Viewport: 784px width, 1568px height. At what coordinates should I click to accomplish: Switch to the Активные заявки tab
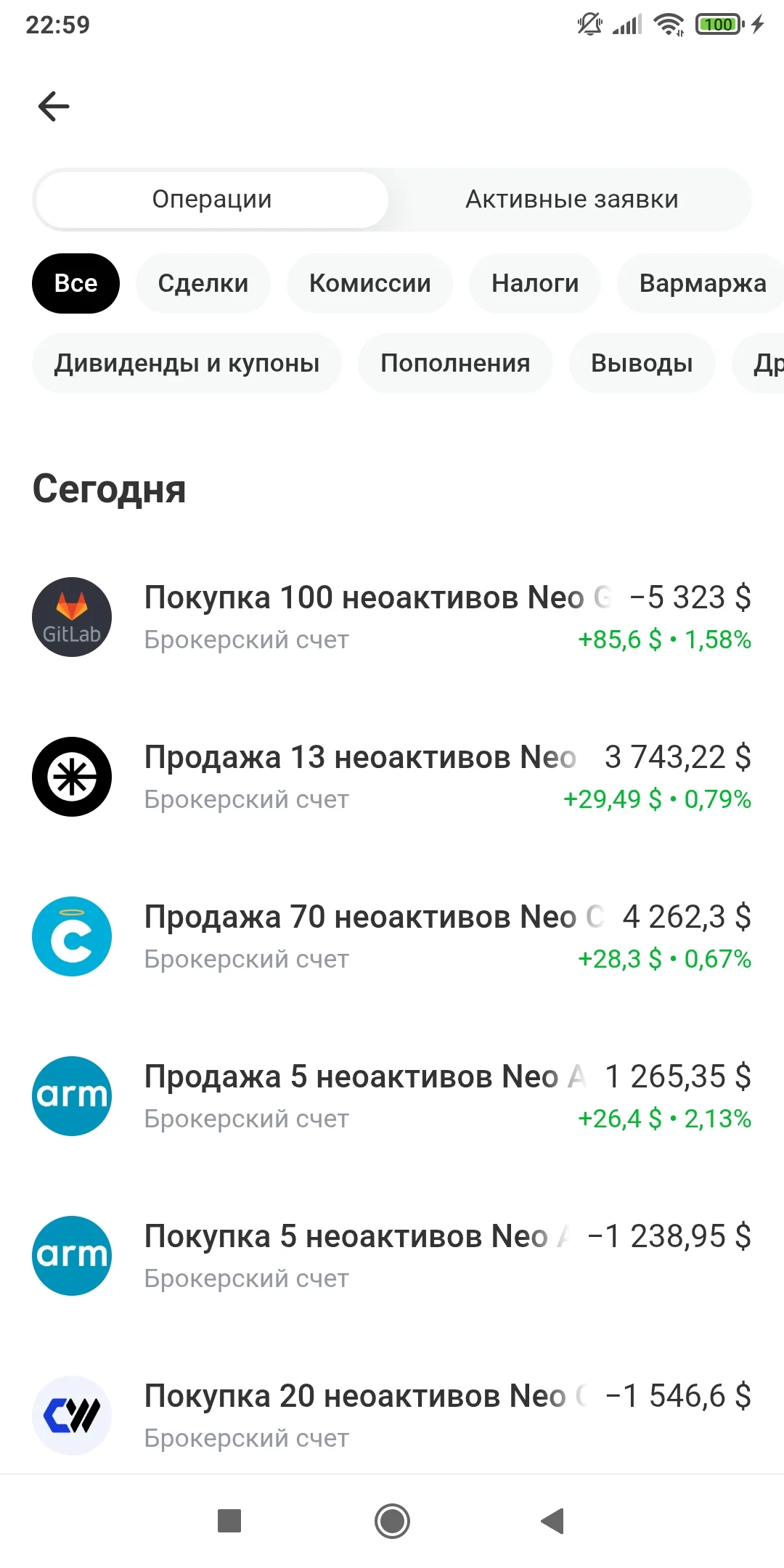[571, 199]
